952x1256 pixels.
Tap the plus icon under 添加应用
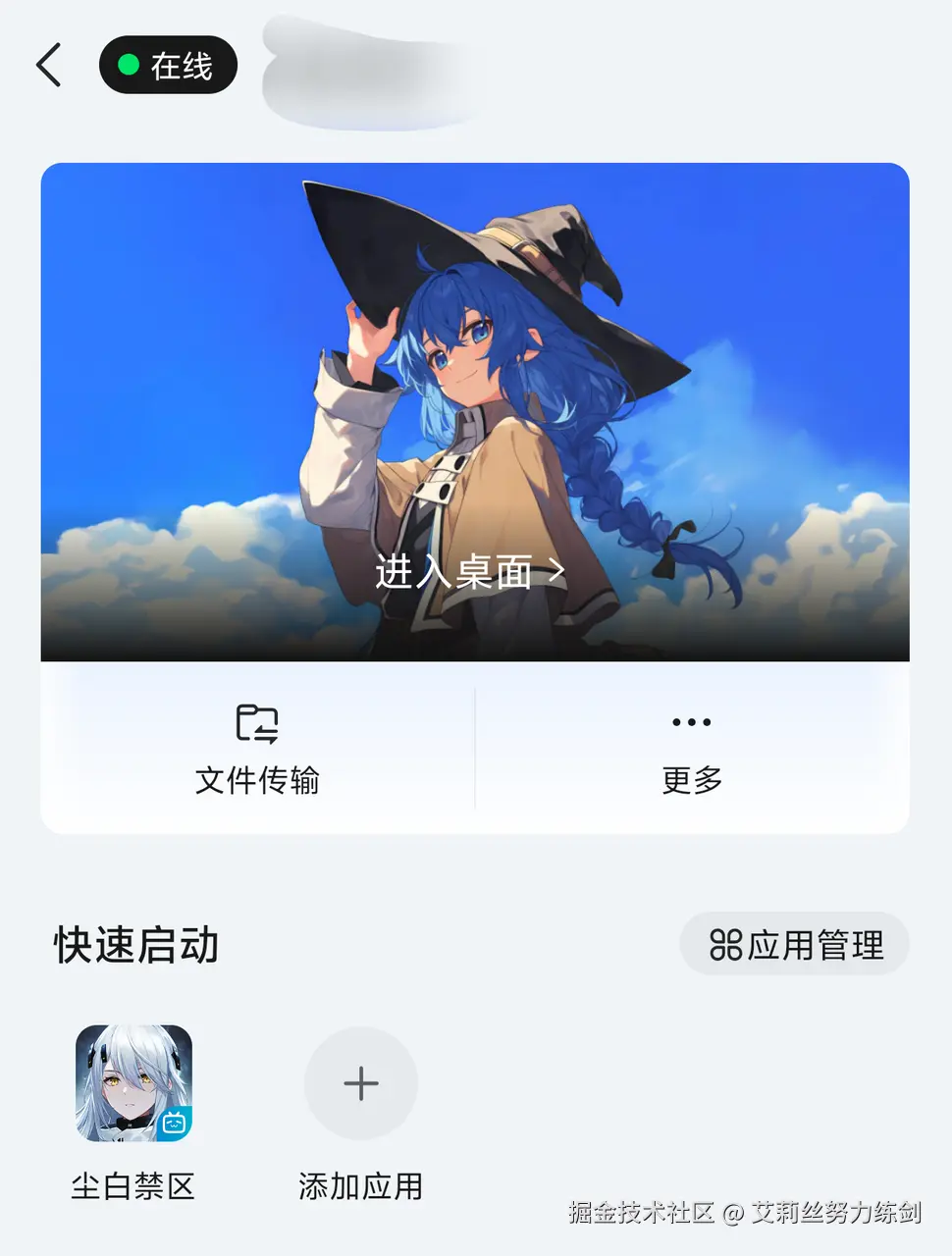[360, 1084]
